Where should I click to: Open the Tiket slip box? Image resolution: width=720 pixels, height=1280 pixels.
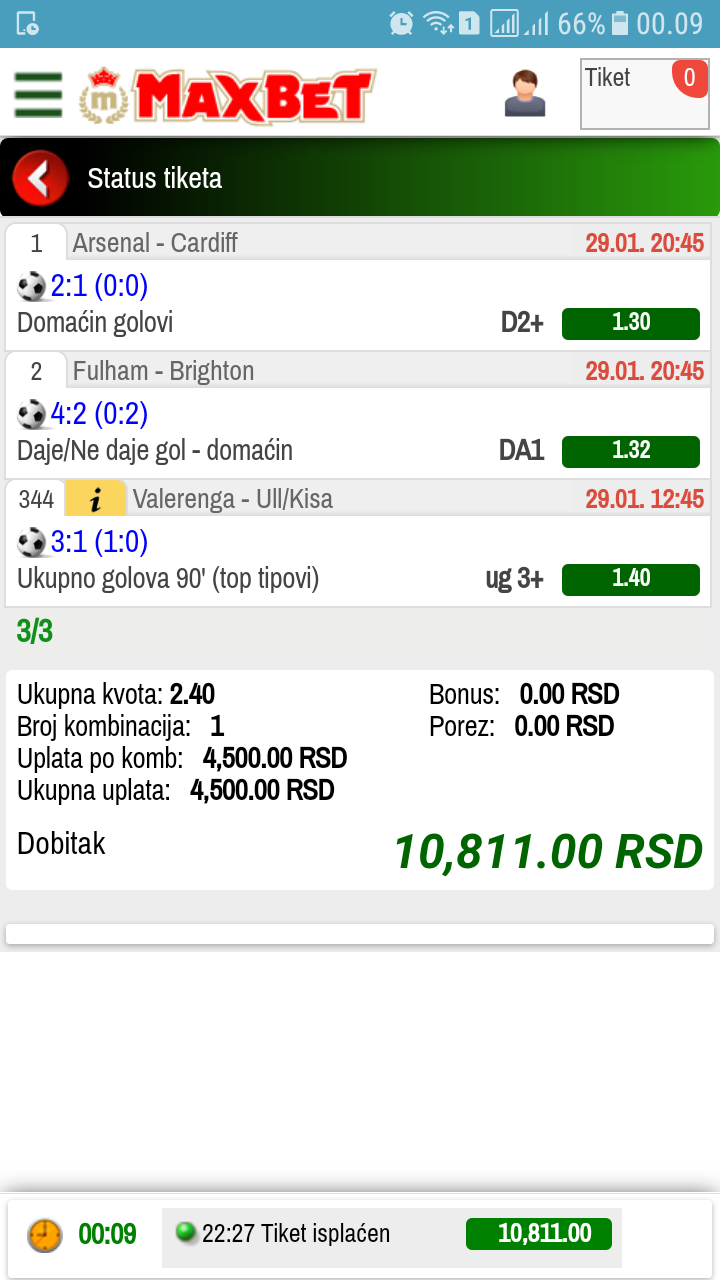(645, 94)
